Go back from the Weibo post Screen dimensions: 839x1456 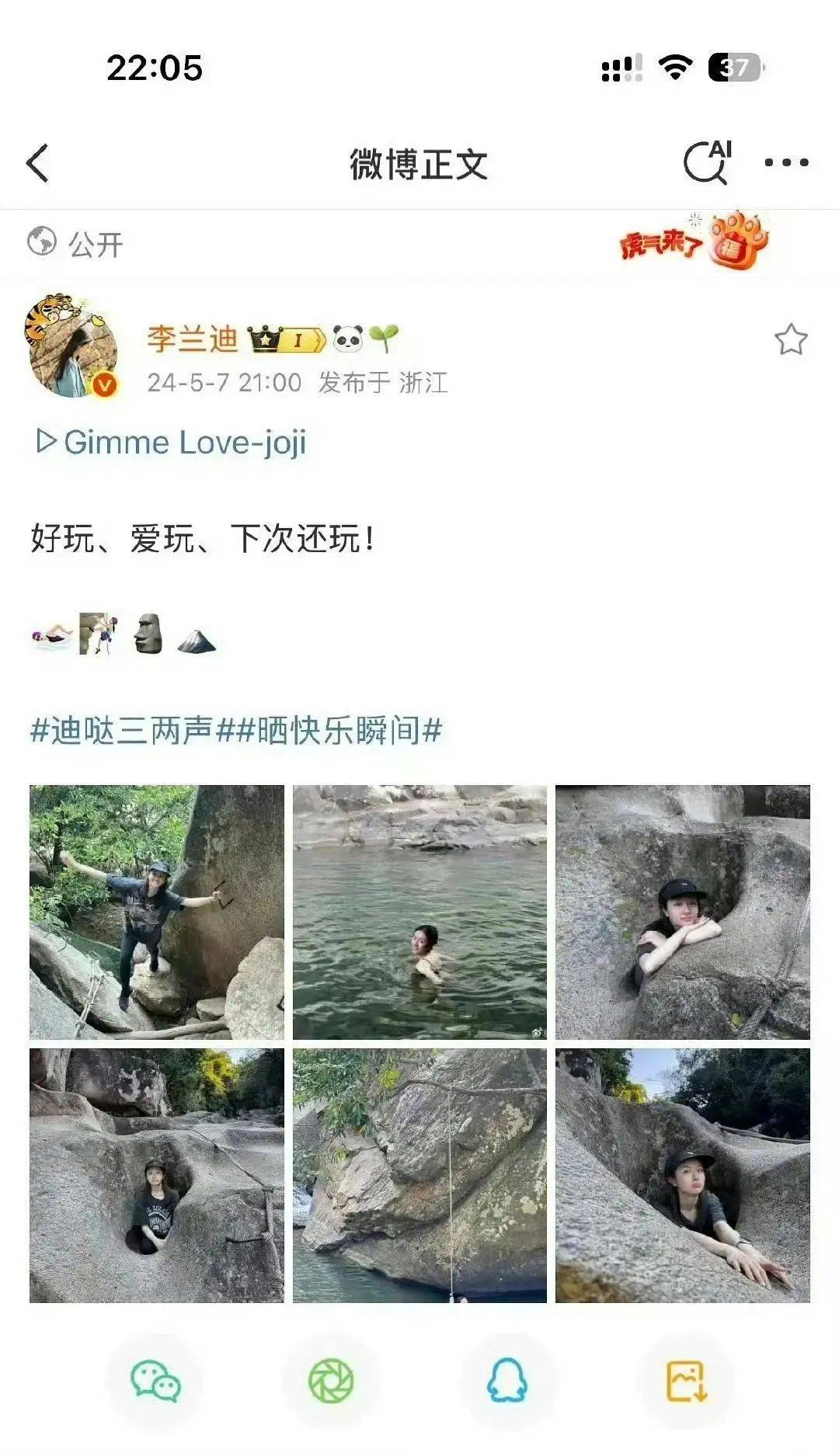point(37,163)
